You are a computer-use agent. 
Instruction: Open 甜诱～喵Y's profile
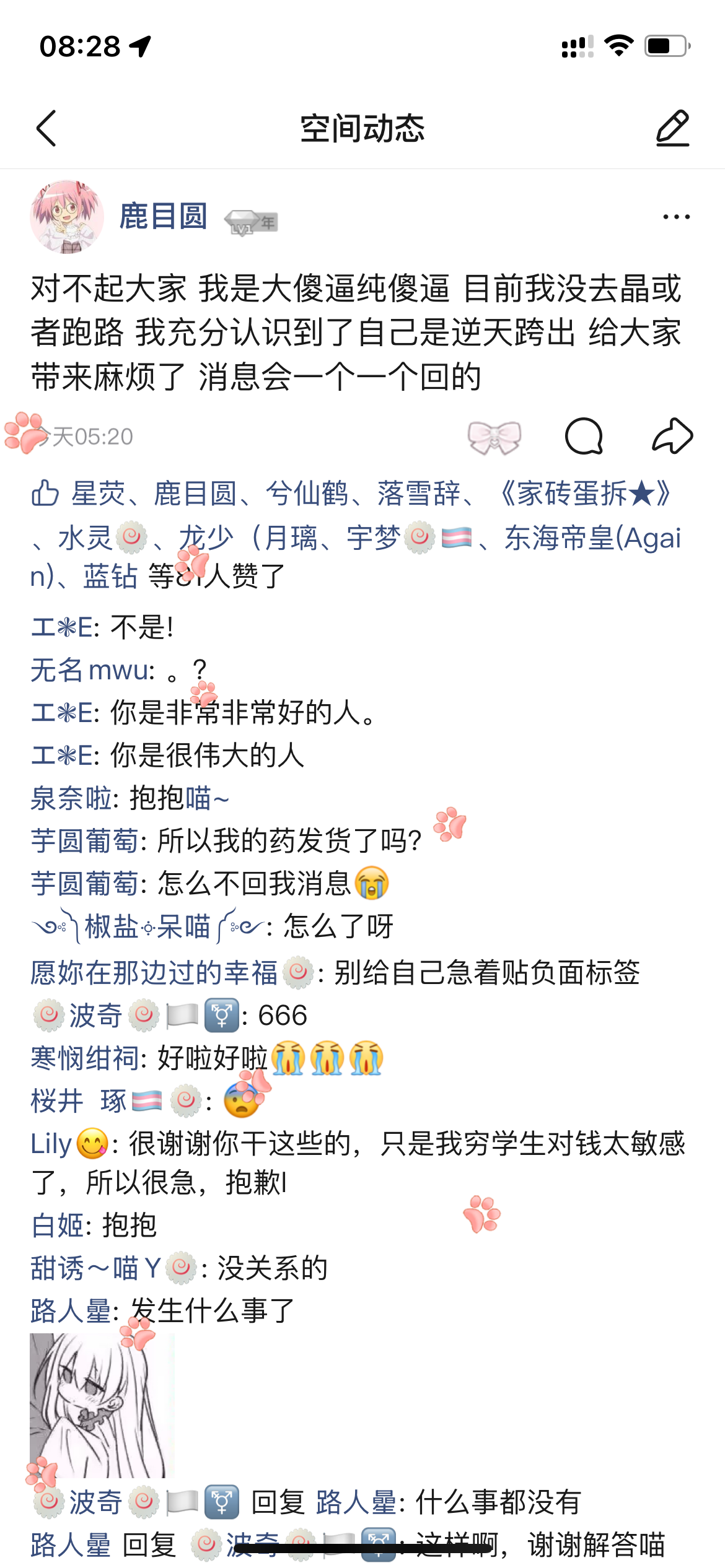pyautogui.click(x=96, y=1268)
